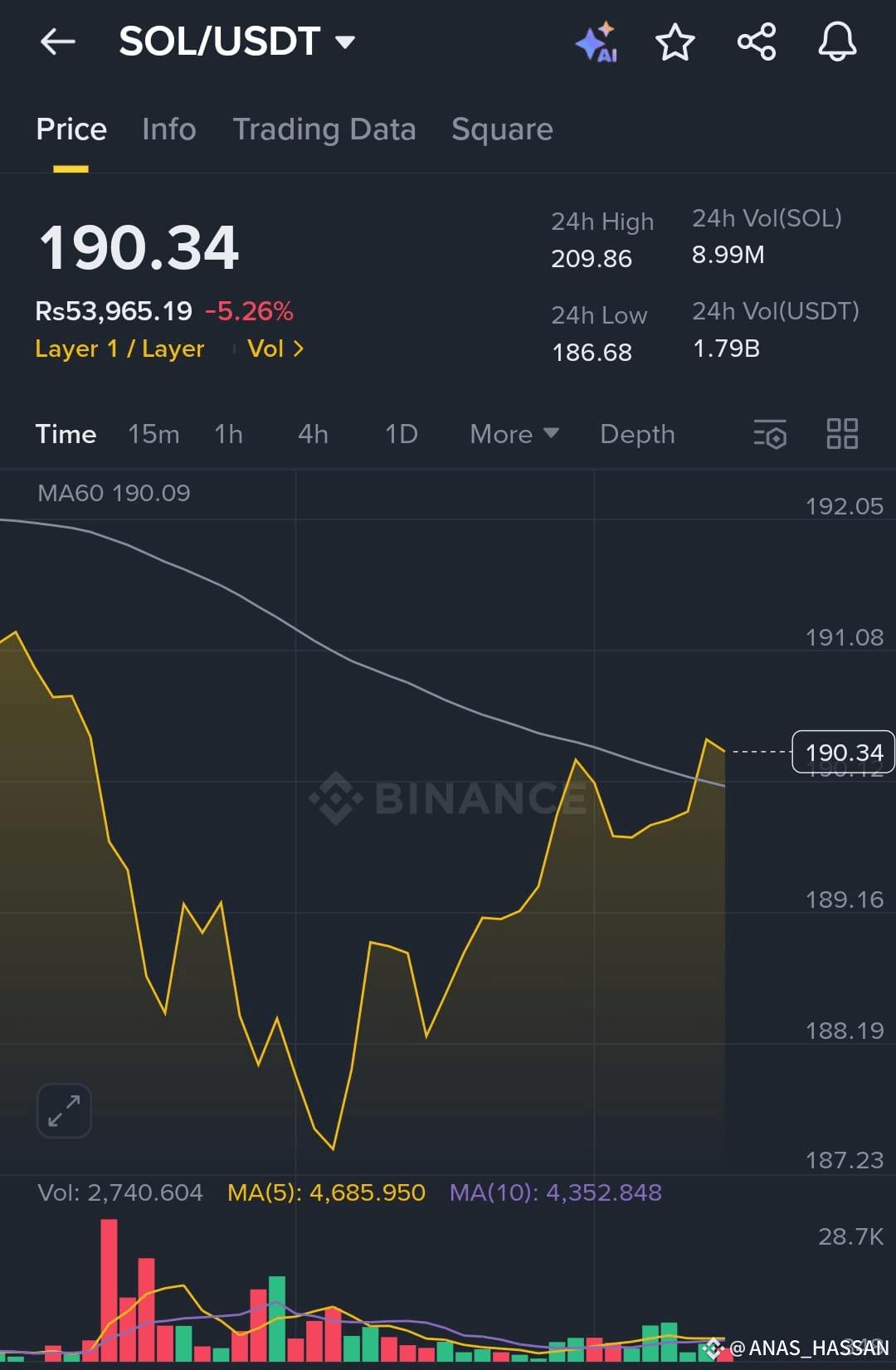This screenshot has width=896, height=1370.
Task: Open chart layout grid icon
Action: (842, 434)
